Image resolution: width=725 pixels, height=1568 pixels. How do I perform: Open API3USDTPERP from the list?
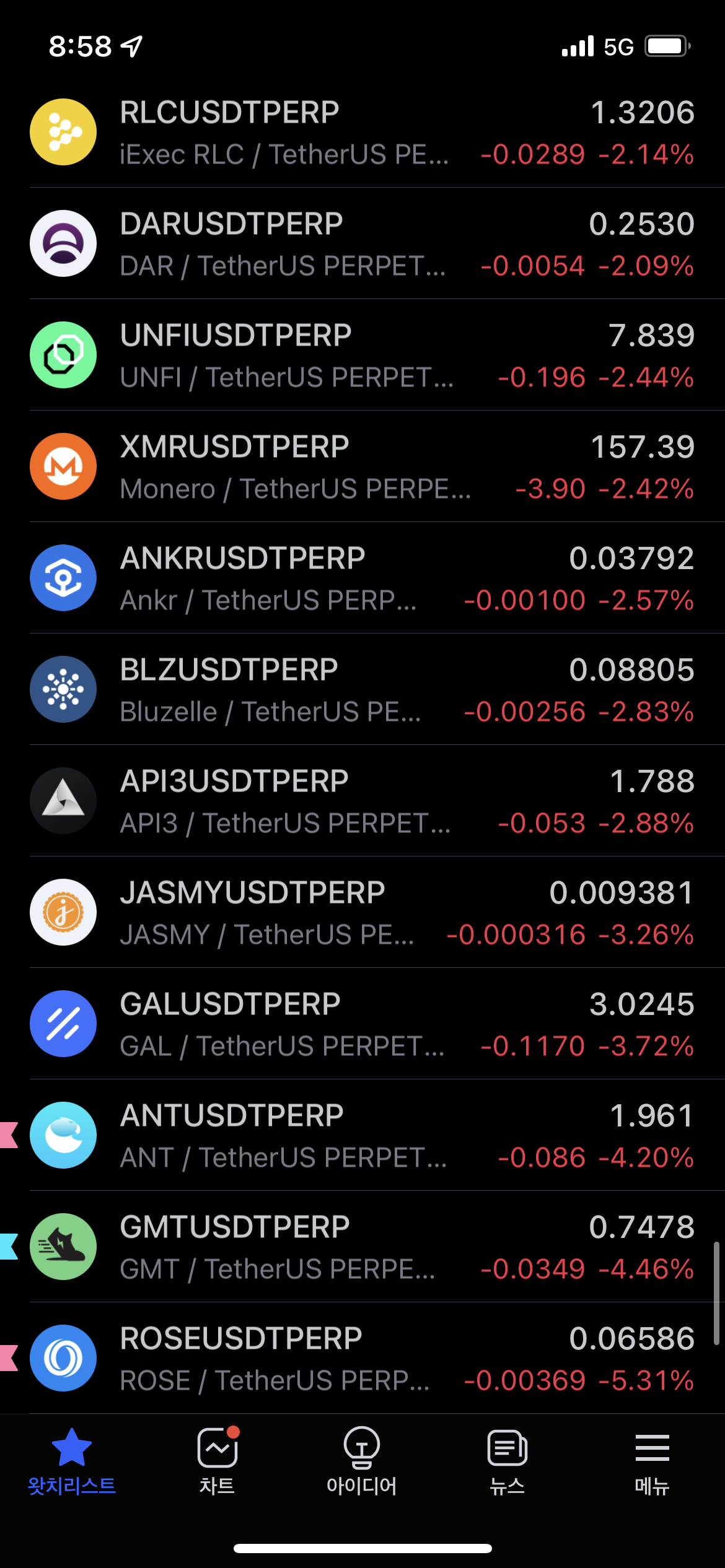(x=362, y=801)
